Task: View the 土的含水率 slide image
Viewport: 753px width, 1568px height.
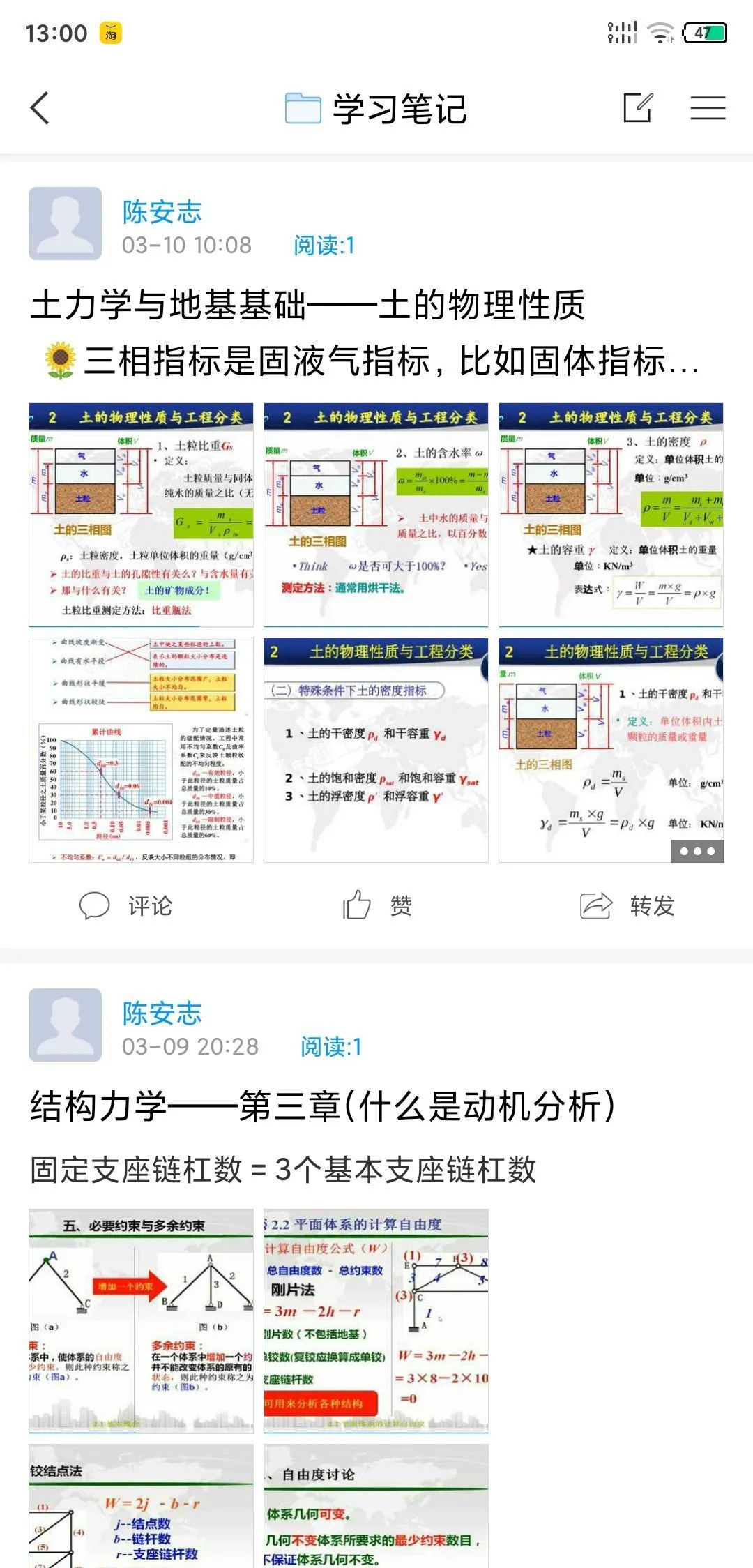Action: point(376,515)
